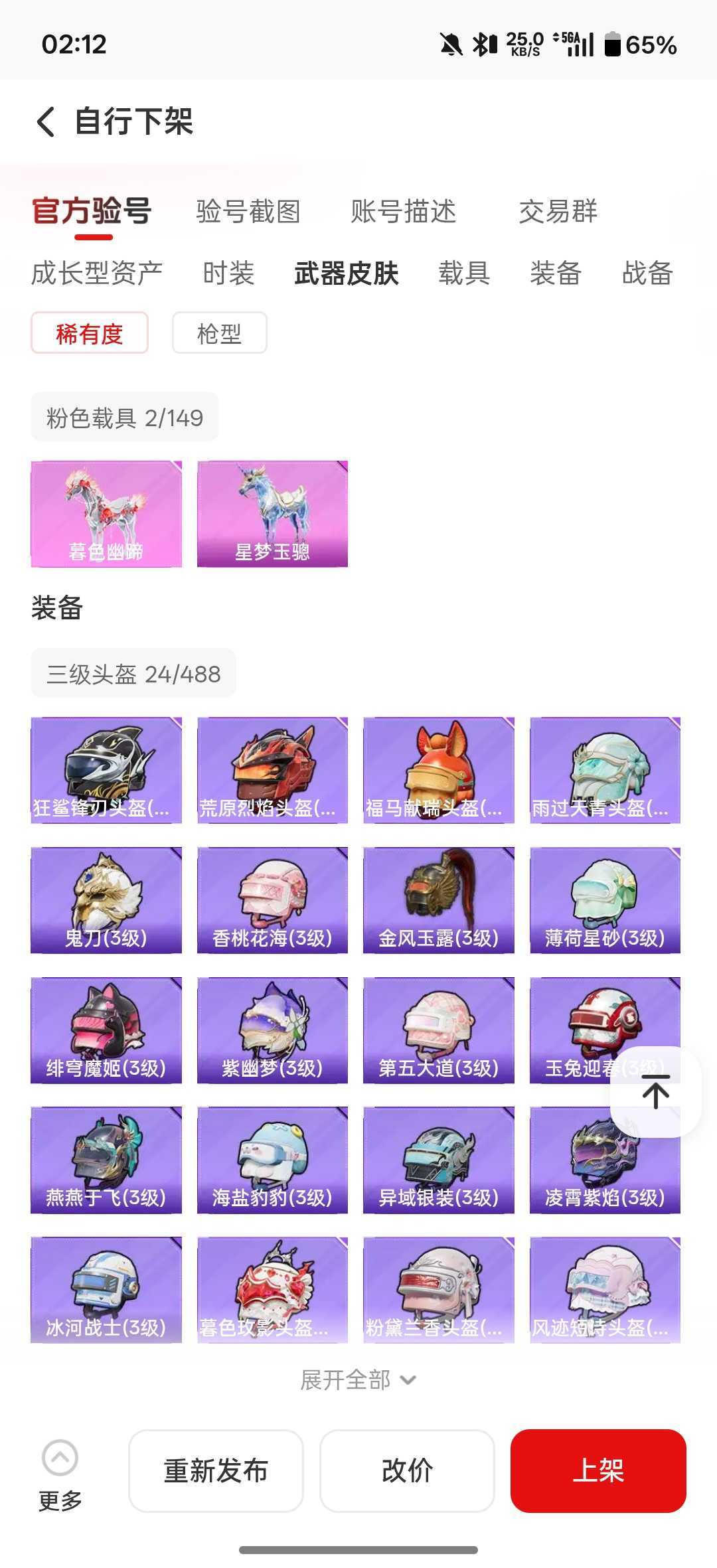Switch to the 载具 category tab
717x1568 pixels.
(465, 274)
